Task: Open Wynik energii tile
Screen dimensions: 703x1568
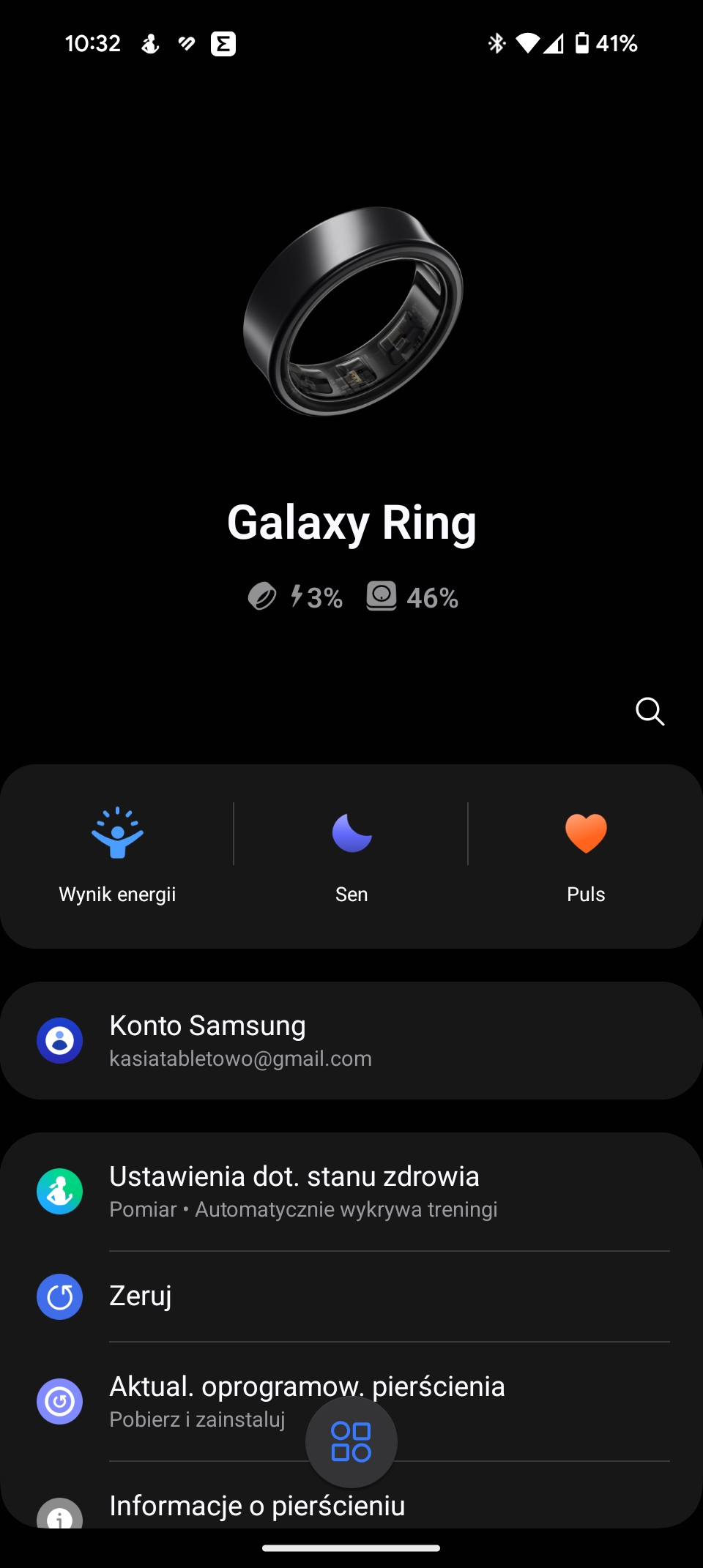Action: click(117, 856)
